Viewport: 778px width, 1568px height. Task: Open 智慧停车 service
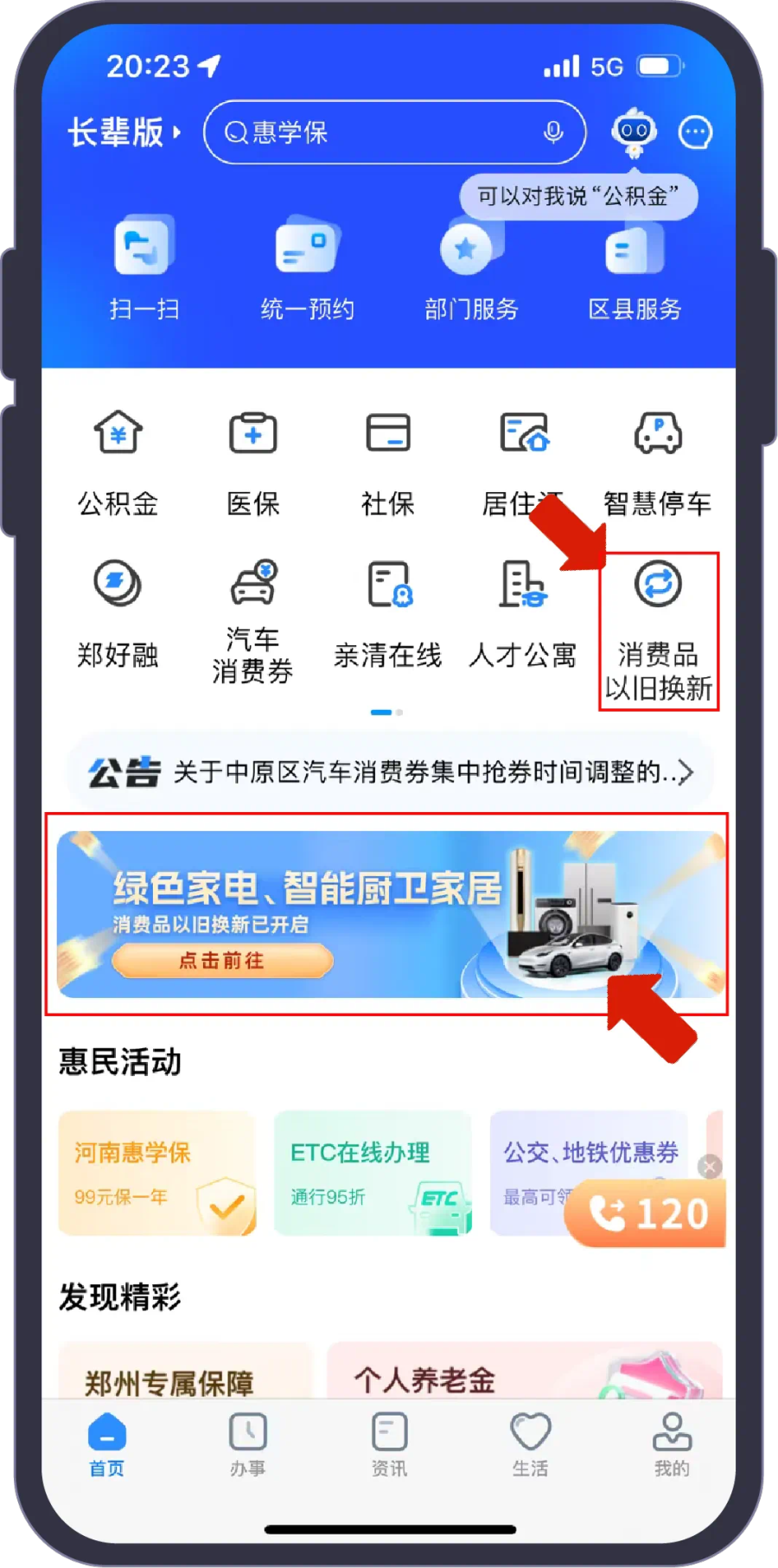coord(658,463)
